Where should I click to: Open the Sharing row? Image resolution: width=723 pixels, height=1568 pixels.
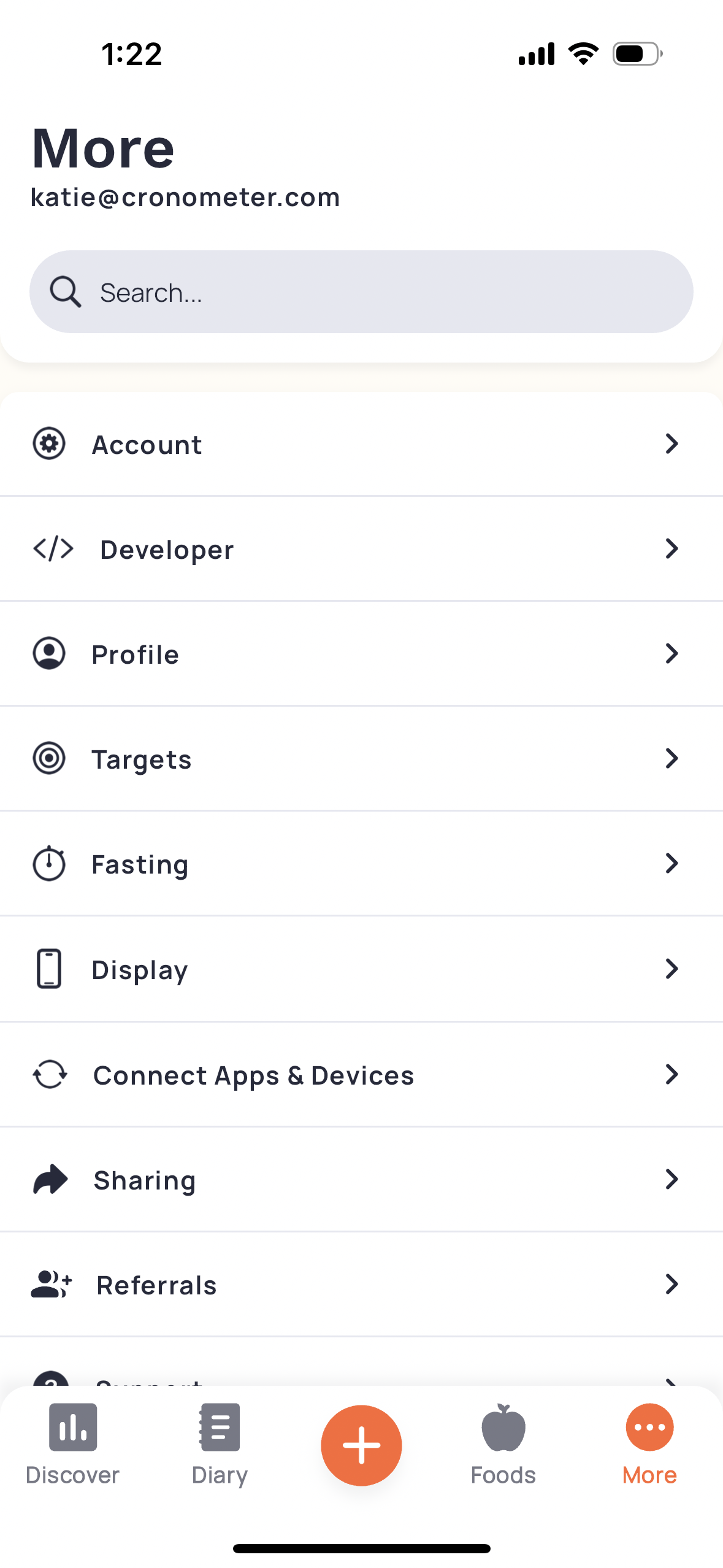coord(361,1180)
